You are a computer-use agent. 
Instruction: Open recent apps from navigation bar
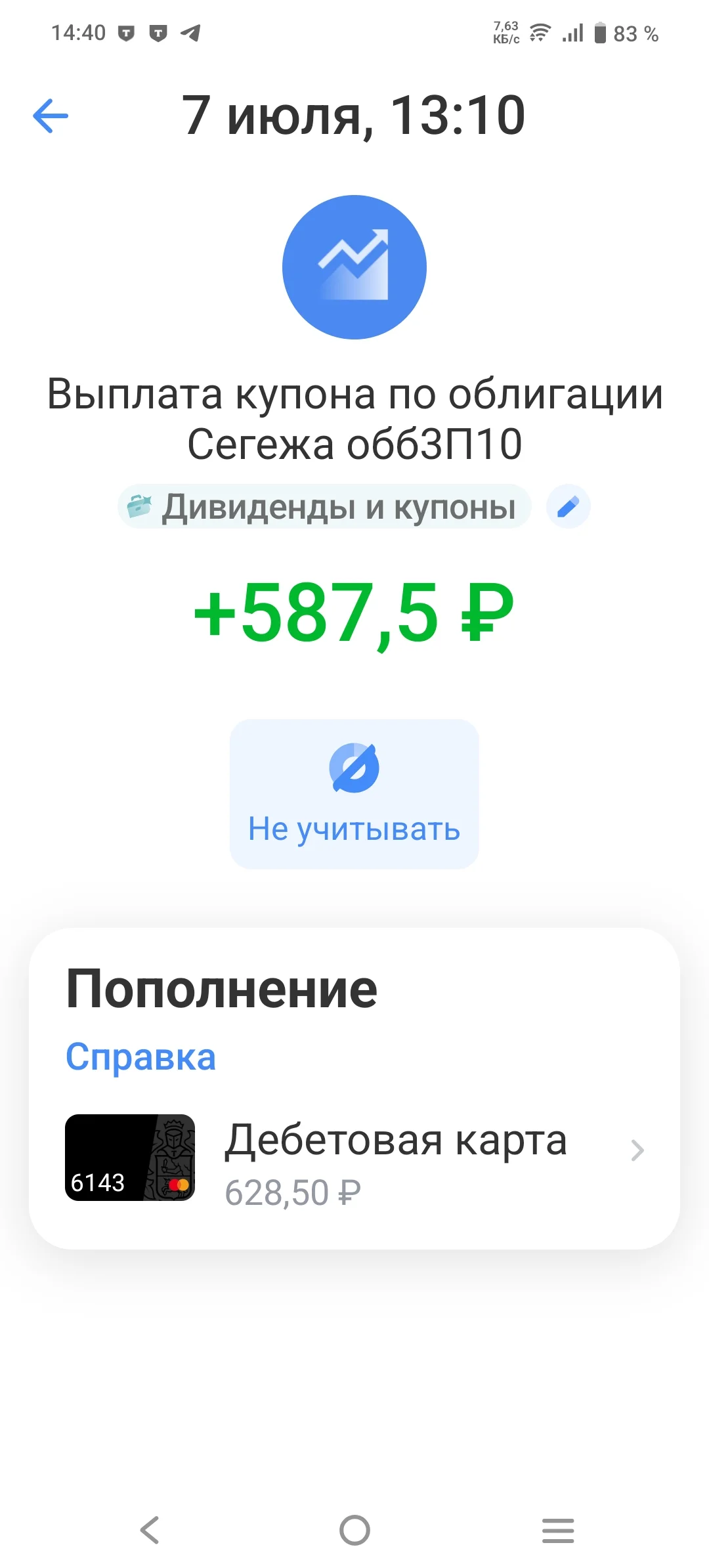pos(558,1530)
